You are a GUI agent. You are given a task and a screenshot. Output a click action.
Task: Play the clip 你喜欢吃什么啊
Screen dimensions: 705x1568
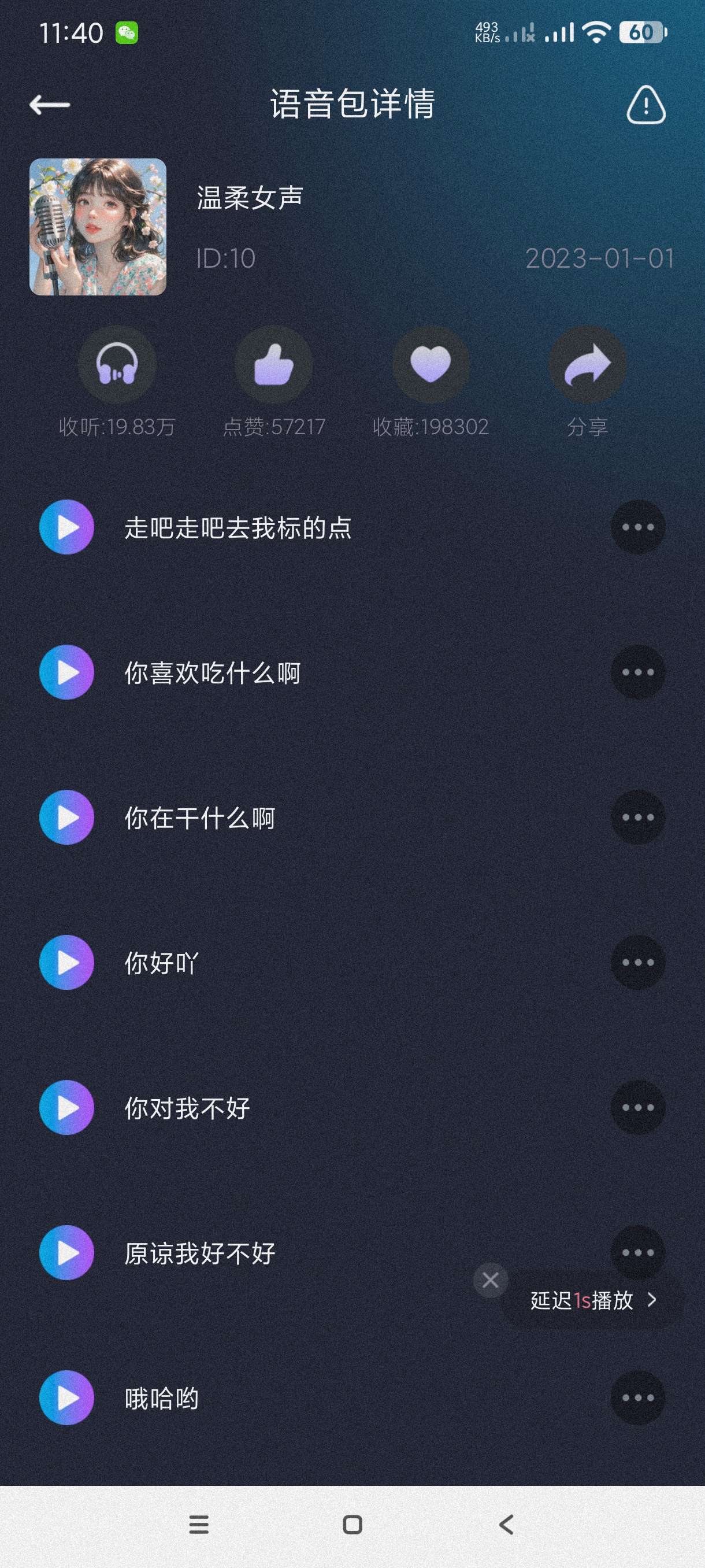click(67, 672)
